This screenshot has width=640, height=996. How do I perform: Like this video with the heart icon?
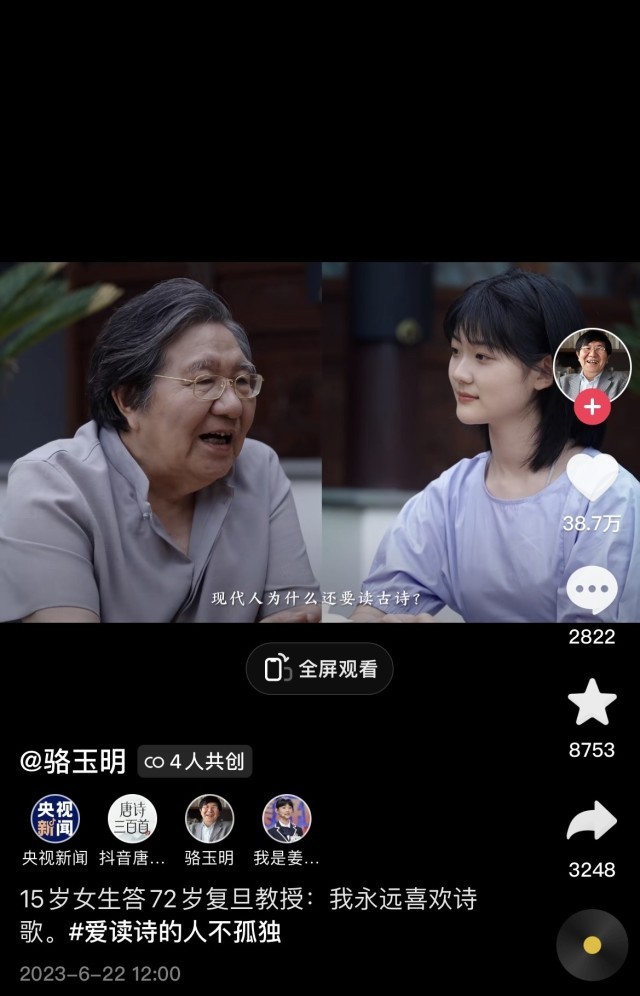pyautogui.click(x=592, y=478)
